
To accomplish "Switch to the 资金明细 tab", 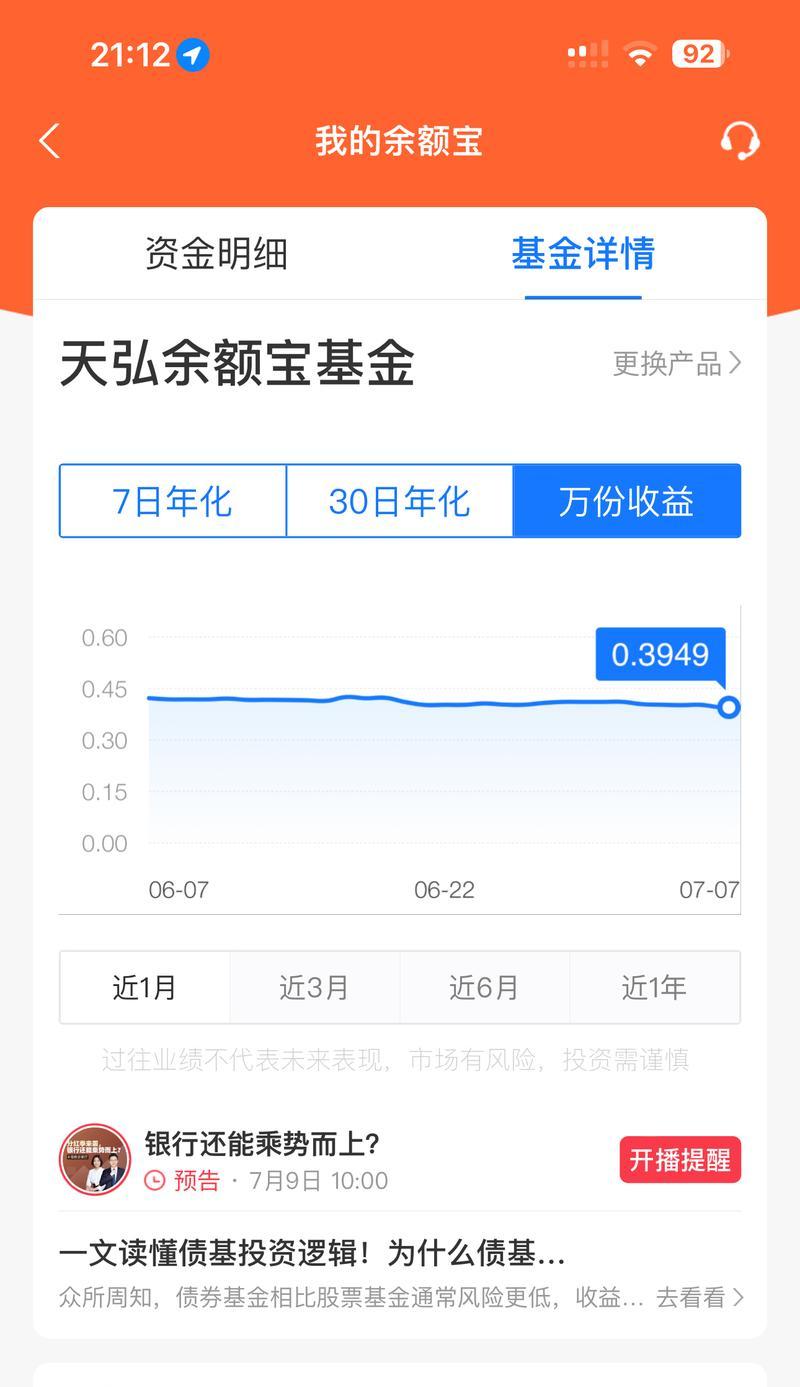I will click(x=216, y=254).
